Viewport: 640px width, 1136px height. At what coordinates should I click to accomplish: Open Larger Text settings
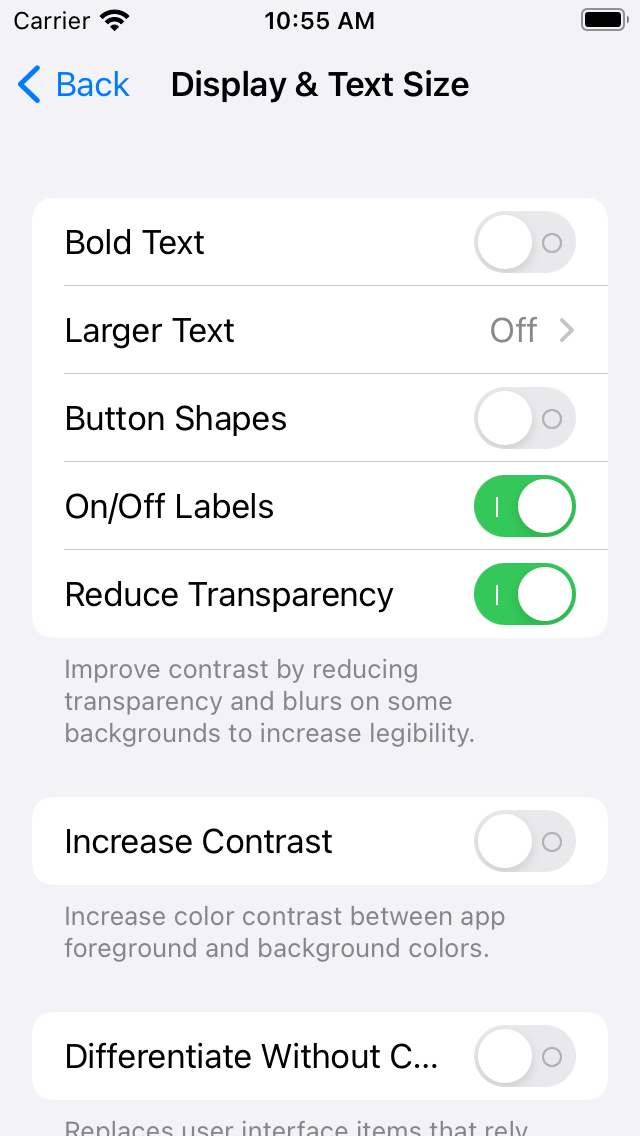tap(320, 330)
